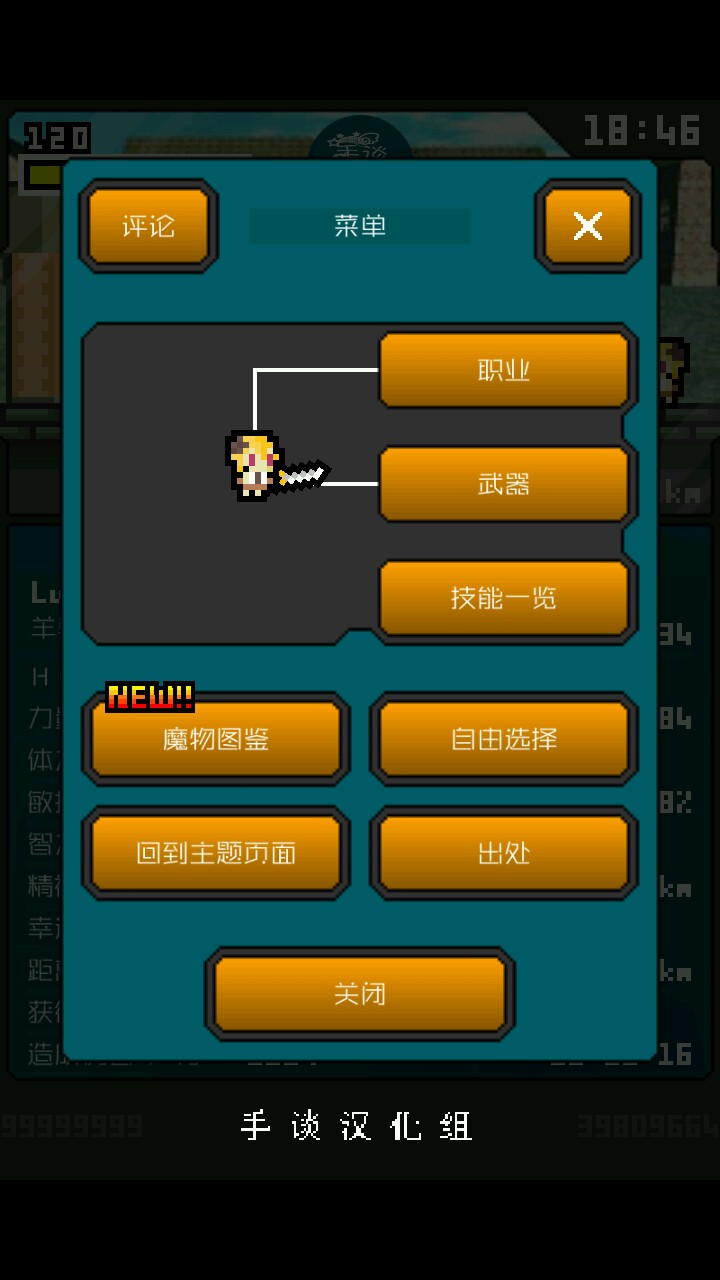Viewport: 720px width, 1280px height.
Task: Tap the 评论 button
Action: coord(148,226)
